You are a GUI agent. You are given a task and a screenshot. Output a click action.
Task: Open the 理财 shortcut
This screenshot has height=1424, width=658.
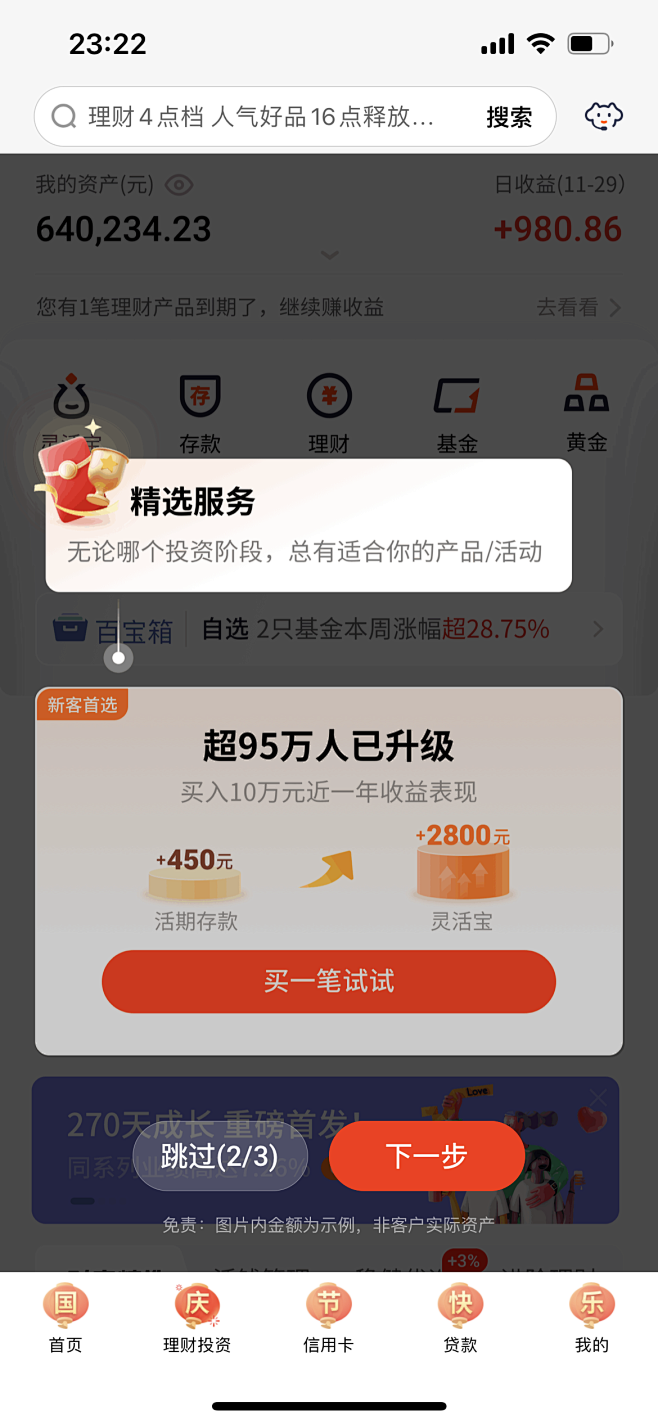point(329,414)
